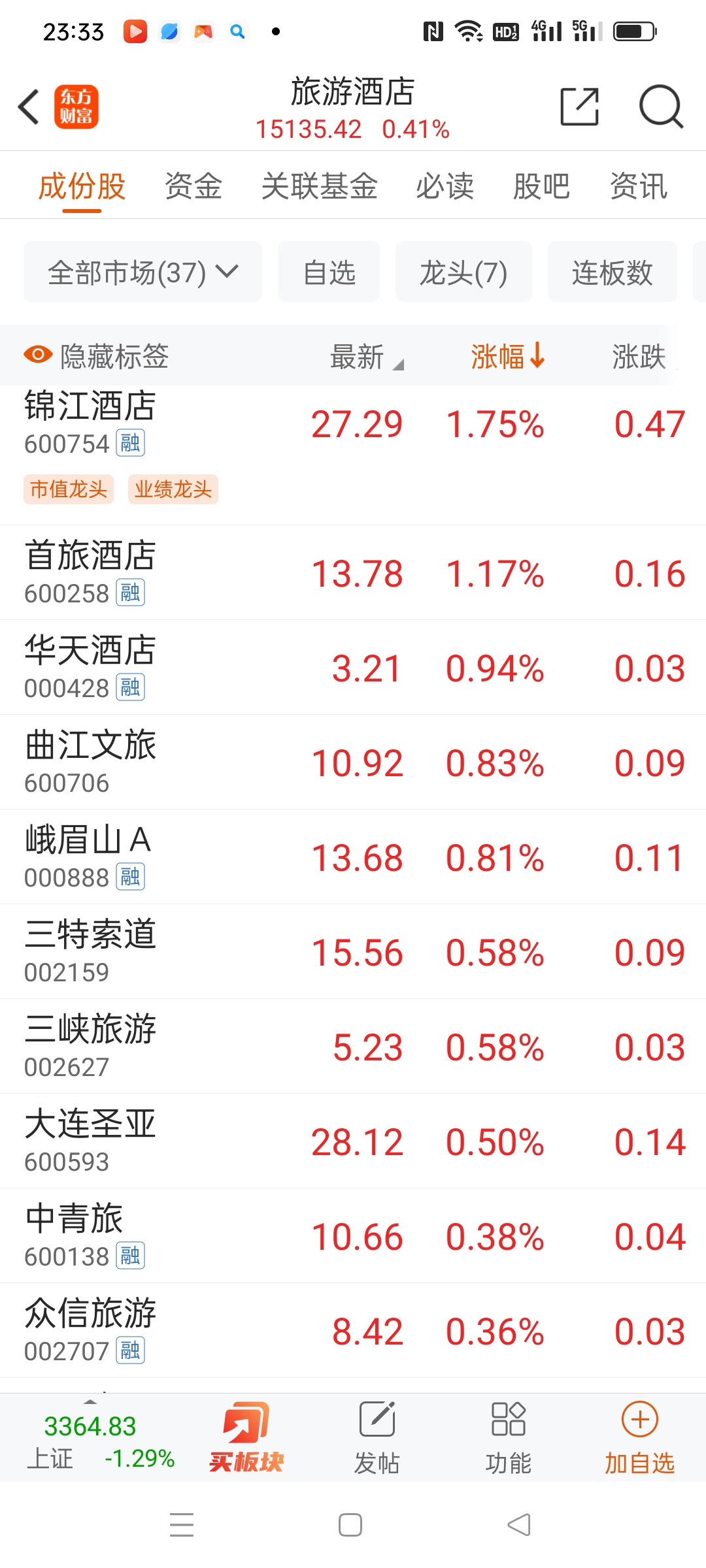Screen dimensions: 706x1568
Task: Open 峨眉山A stock row
Action: (x=353, y=857)
